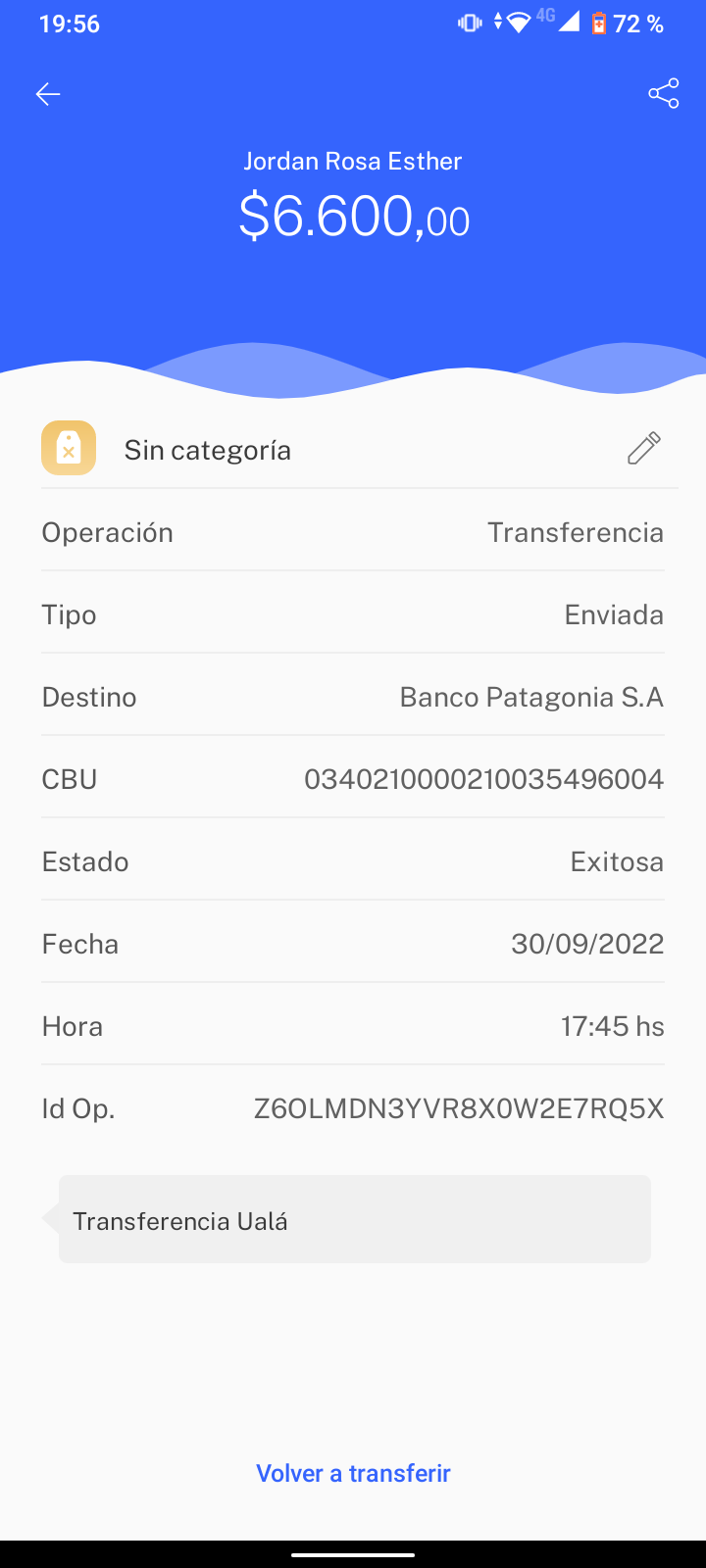The height and width of the screenshot is (1568, 706).
Task: Go back using the top arrow
Action: (x=48, y=94)
